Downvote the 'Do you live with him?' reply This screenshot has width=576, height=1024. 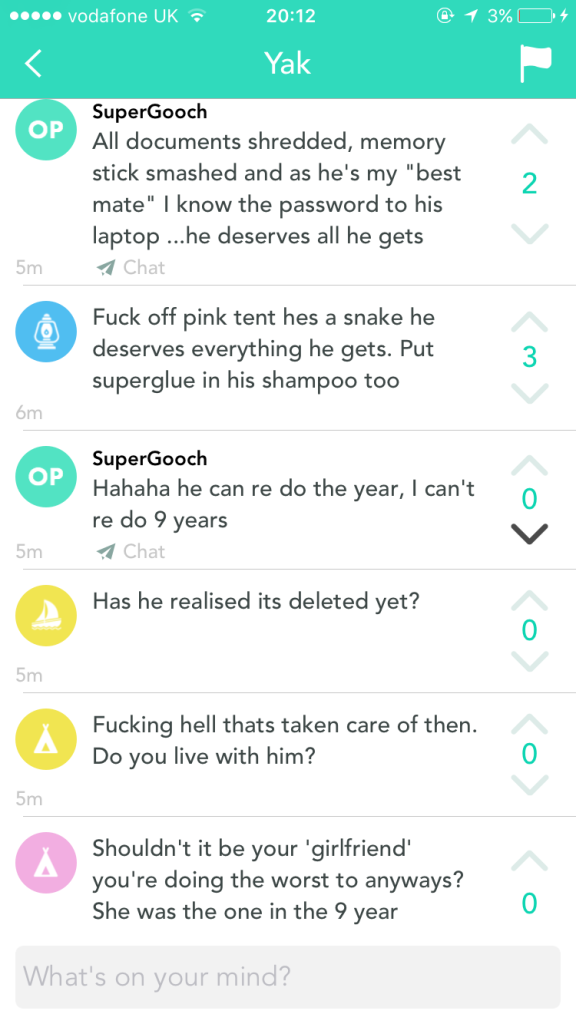(x=530, y=784)
